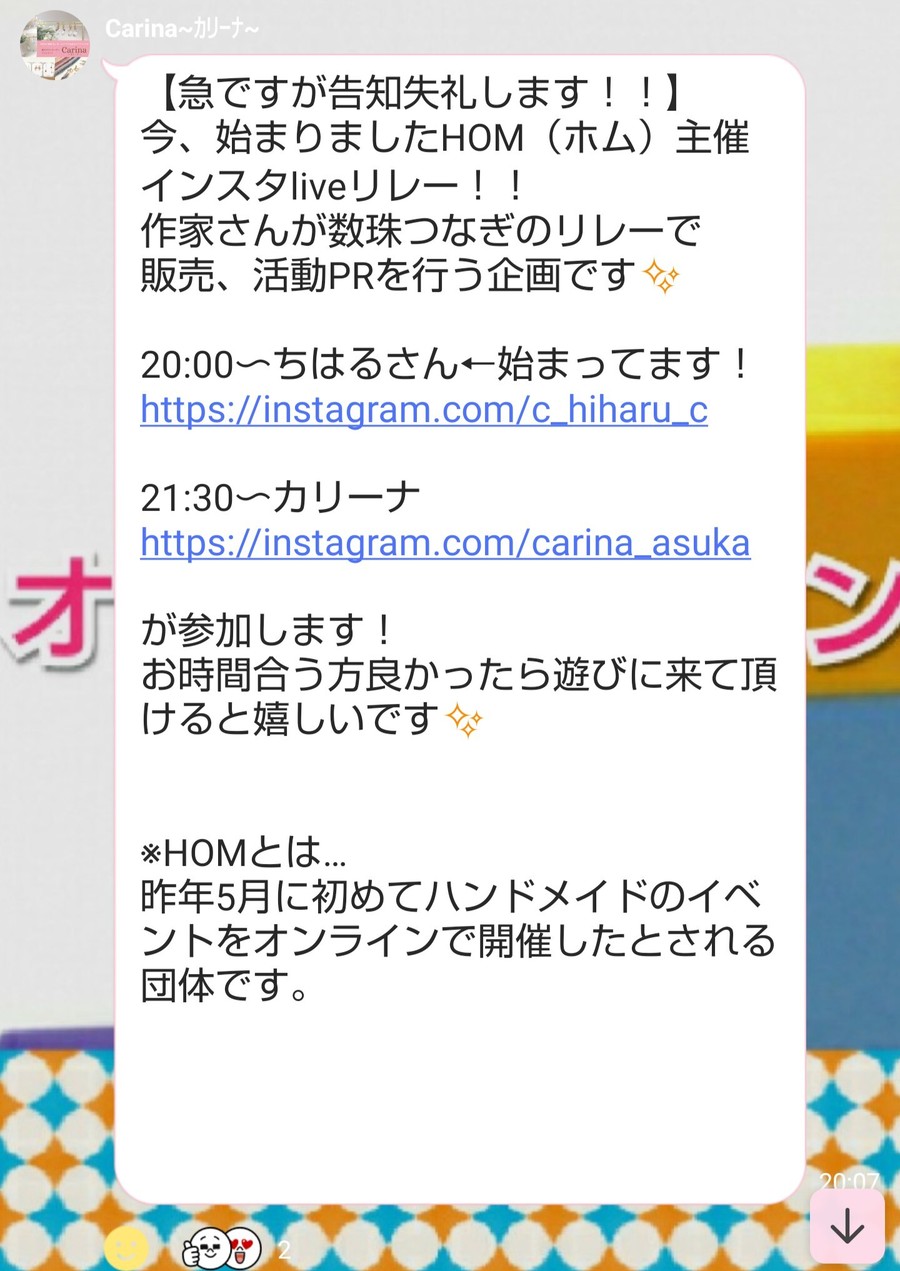Open Carina's profile avatar
Image resolution: width=900 pixels, height=1271 pixels.
point(56,45)
